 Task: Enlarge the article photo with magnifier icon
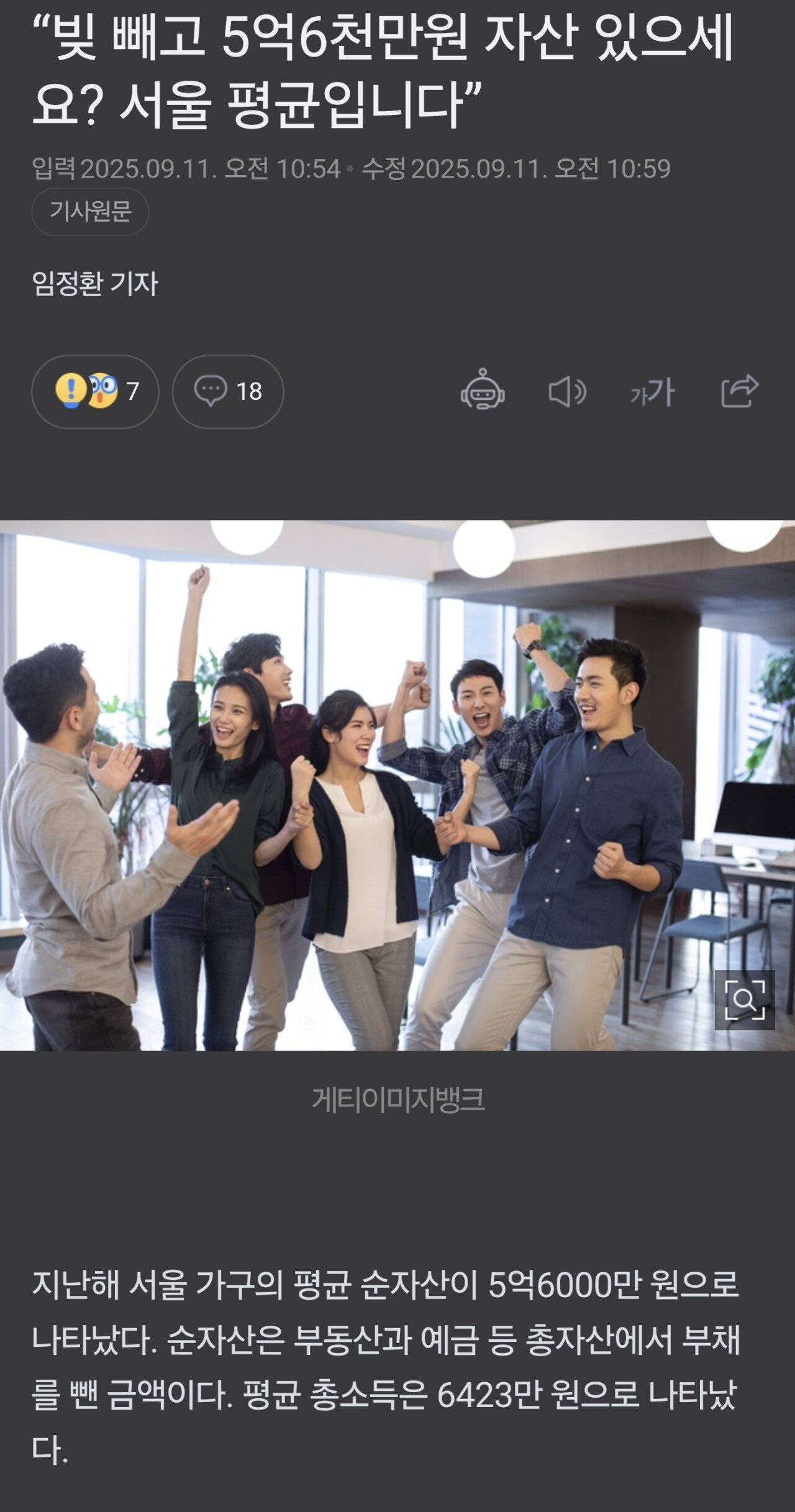(x=745, y=1000)
